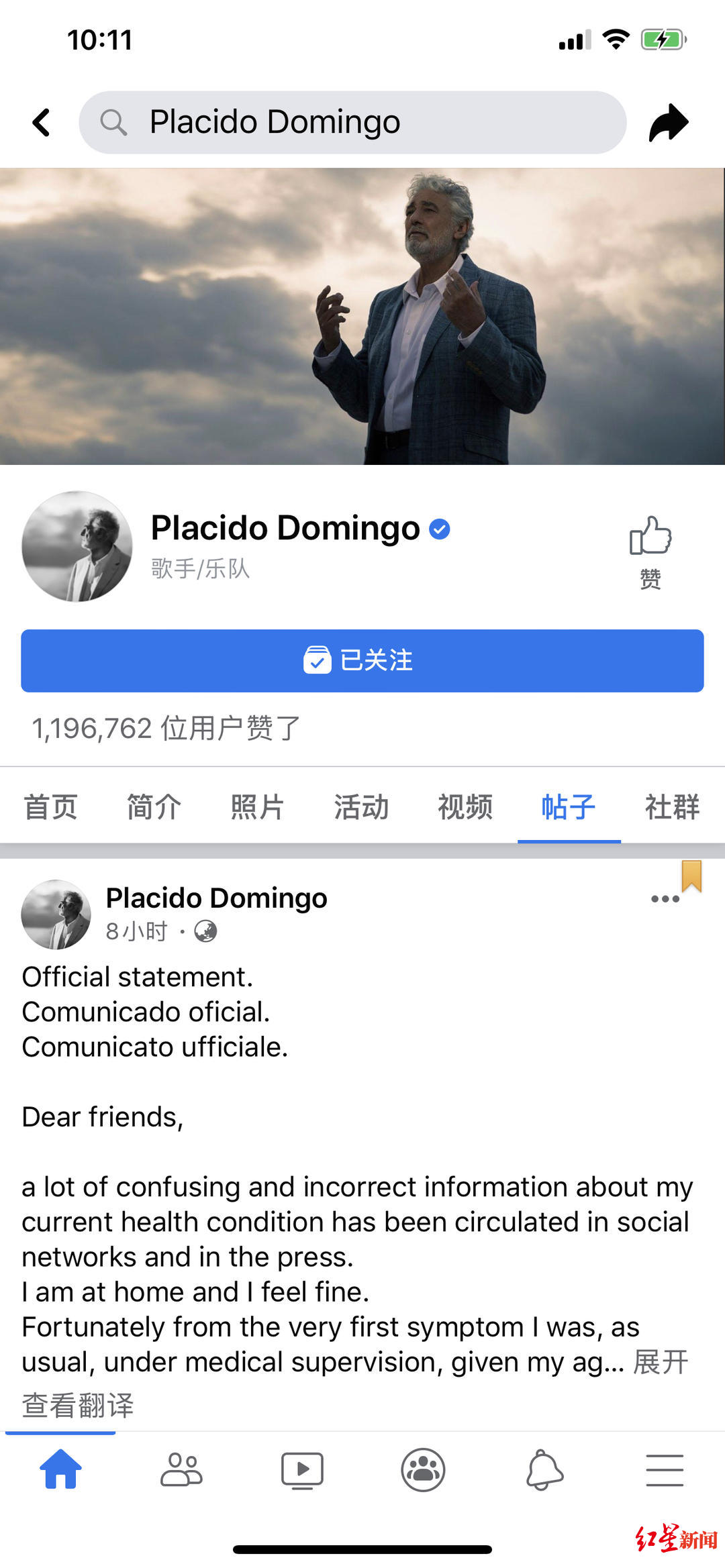Viewport: 725px width, 1568px height.
Task: Go back with the back arrow
Action: (42, 123)
